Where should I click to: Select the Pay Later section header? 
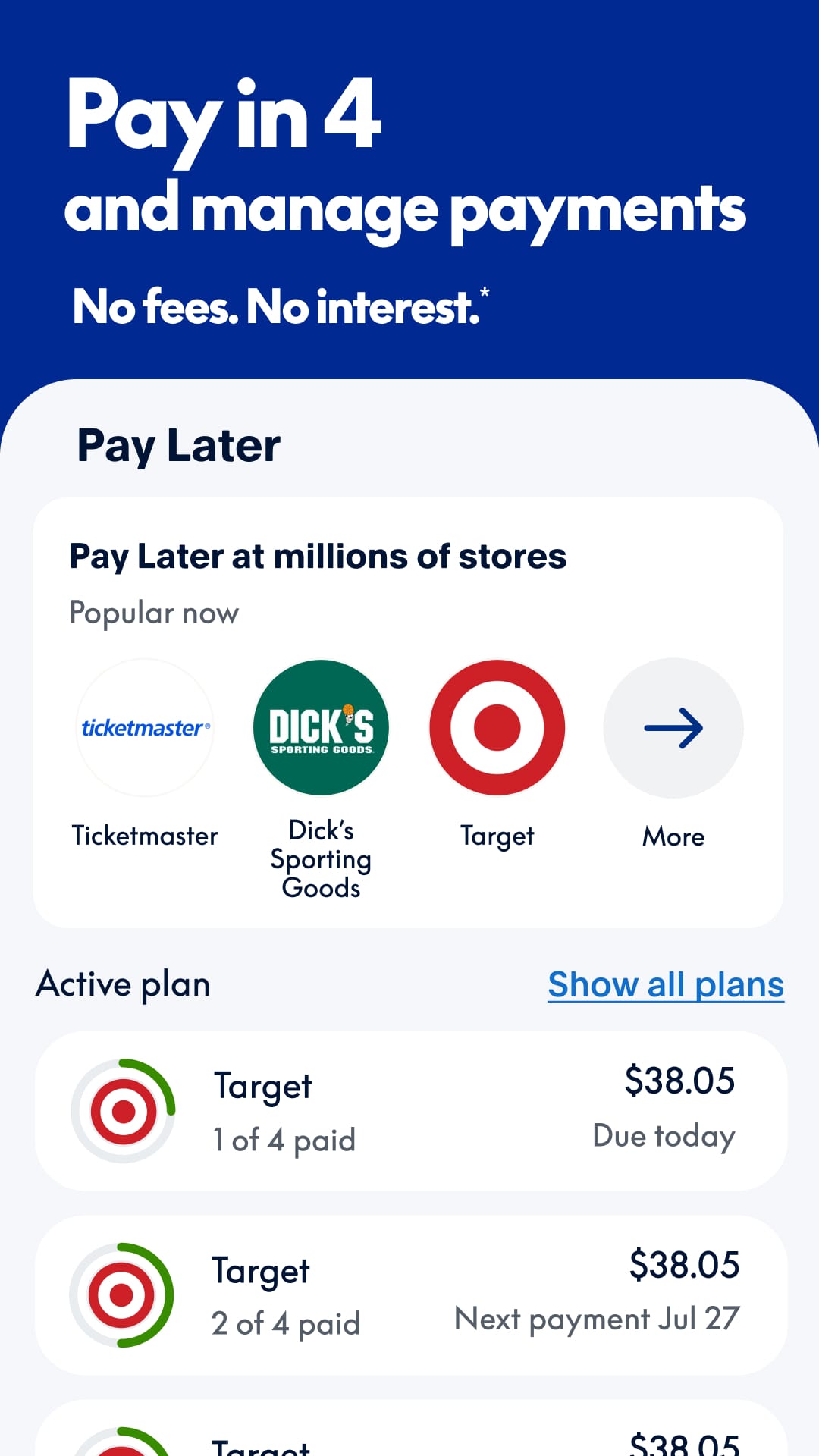tap(179, 446)
